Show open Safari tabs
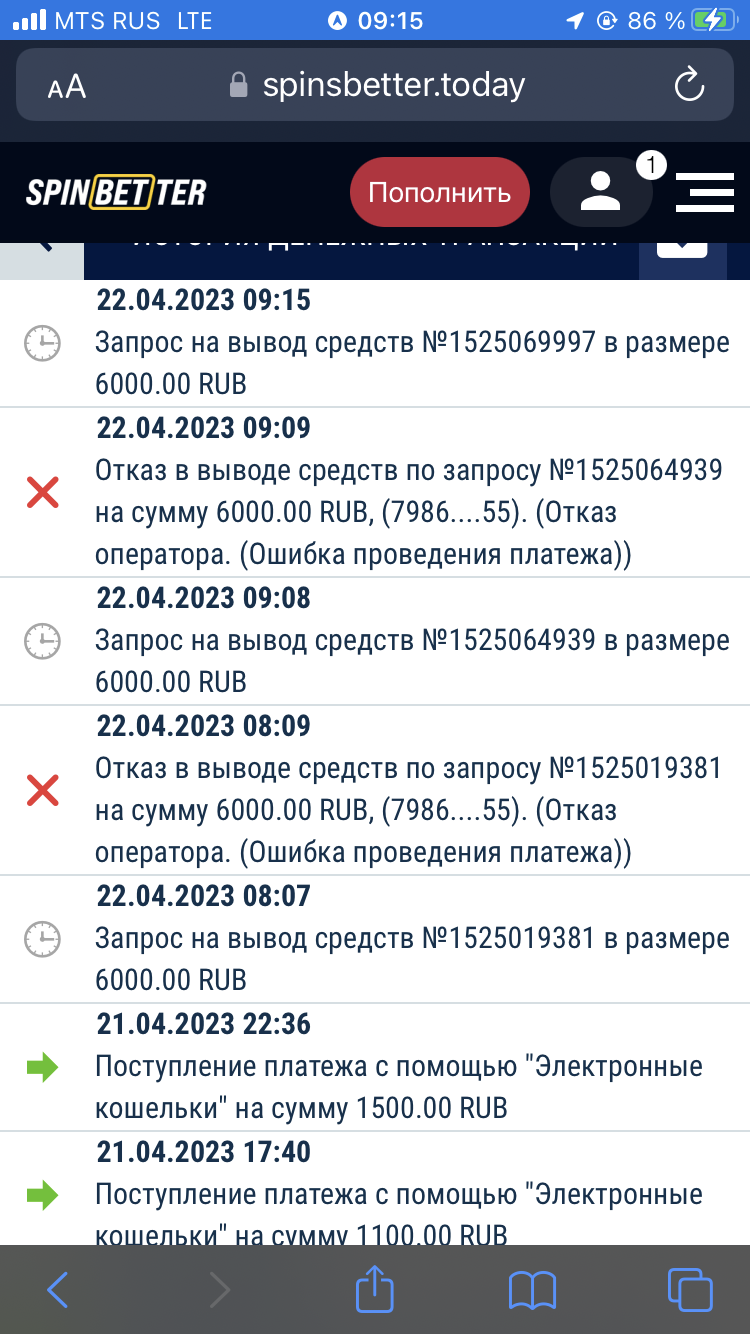 (x=690, y=1290)
